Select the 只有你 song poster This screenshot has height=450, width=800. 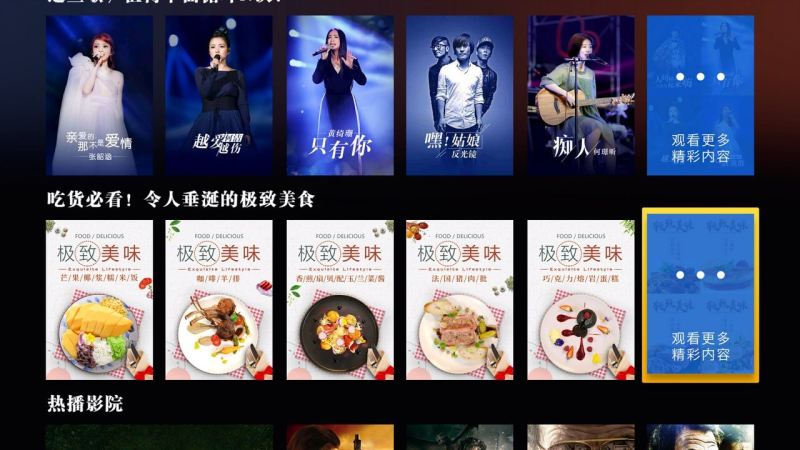pos(339,95)
